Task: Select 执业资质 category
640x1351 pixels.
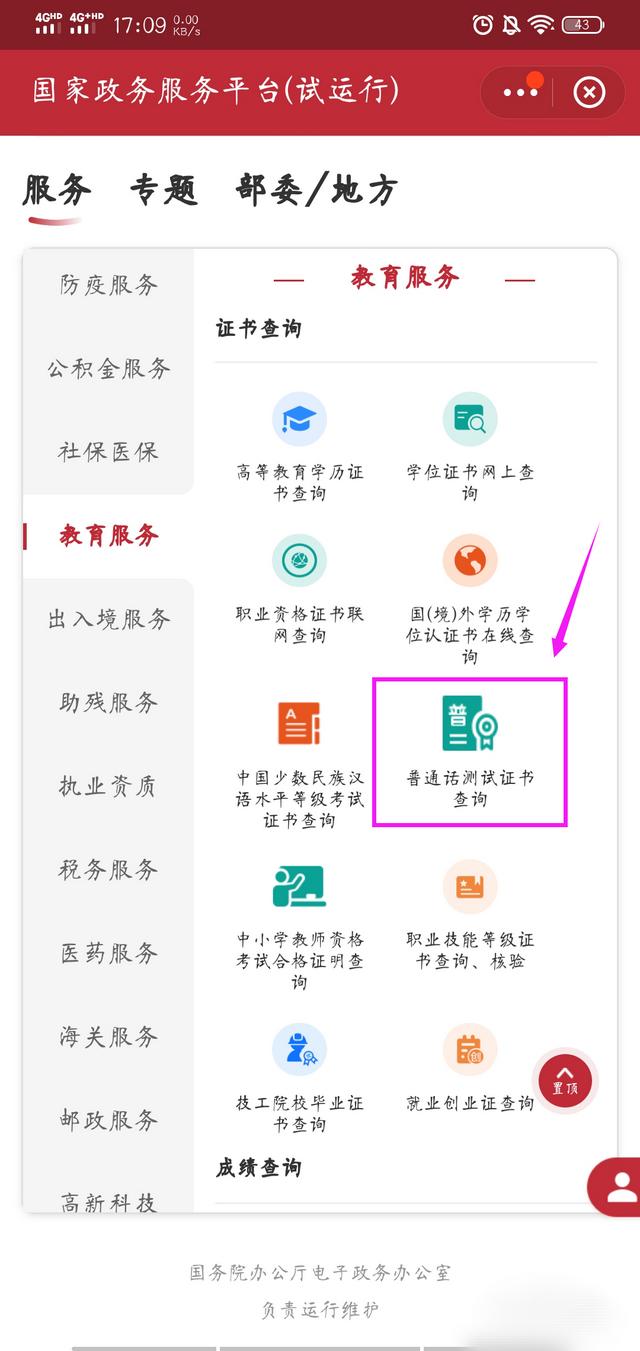Action: point(108,786)
